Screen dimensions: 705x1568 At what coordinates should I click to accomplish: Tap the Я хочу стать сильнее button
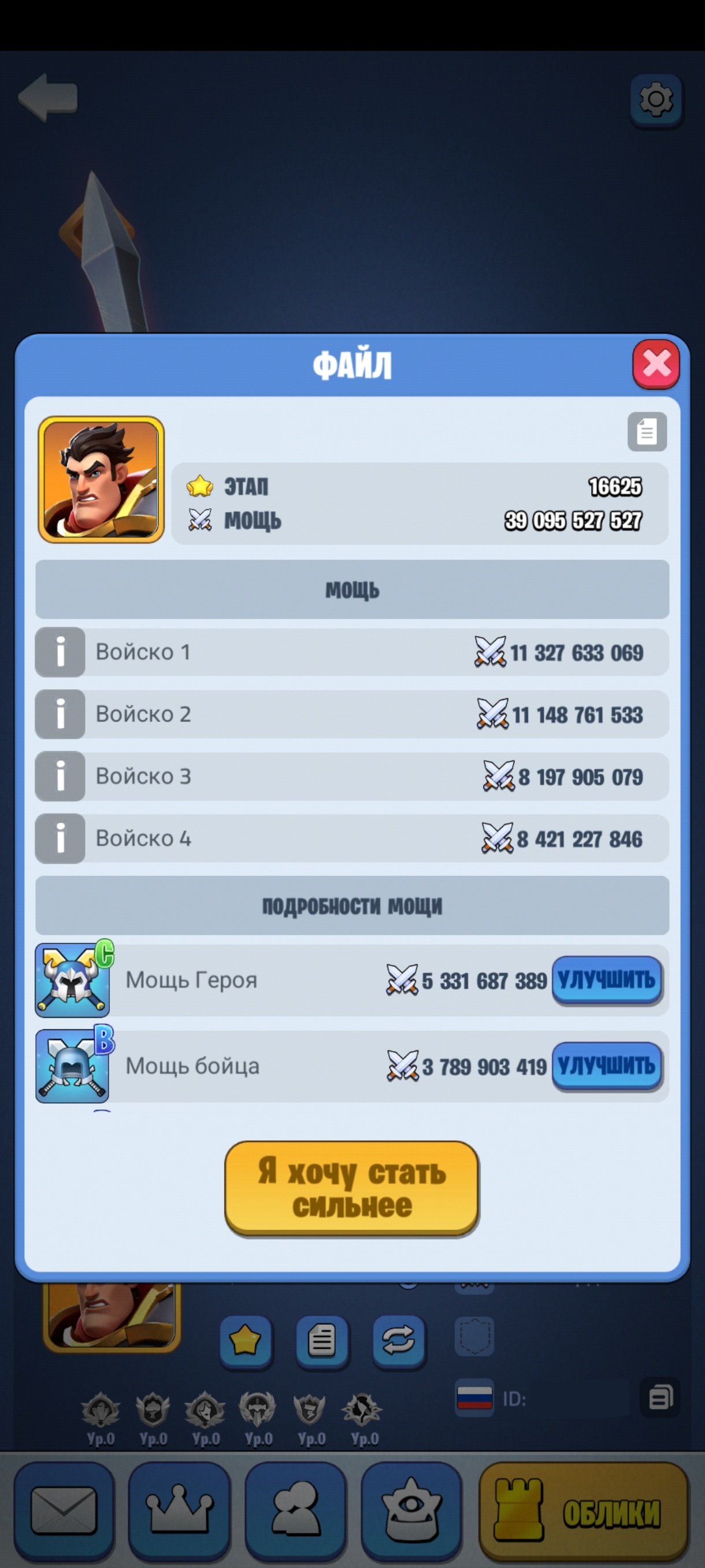tap(351, 1188)
